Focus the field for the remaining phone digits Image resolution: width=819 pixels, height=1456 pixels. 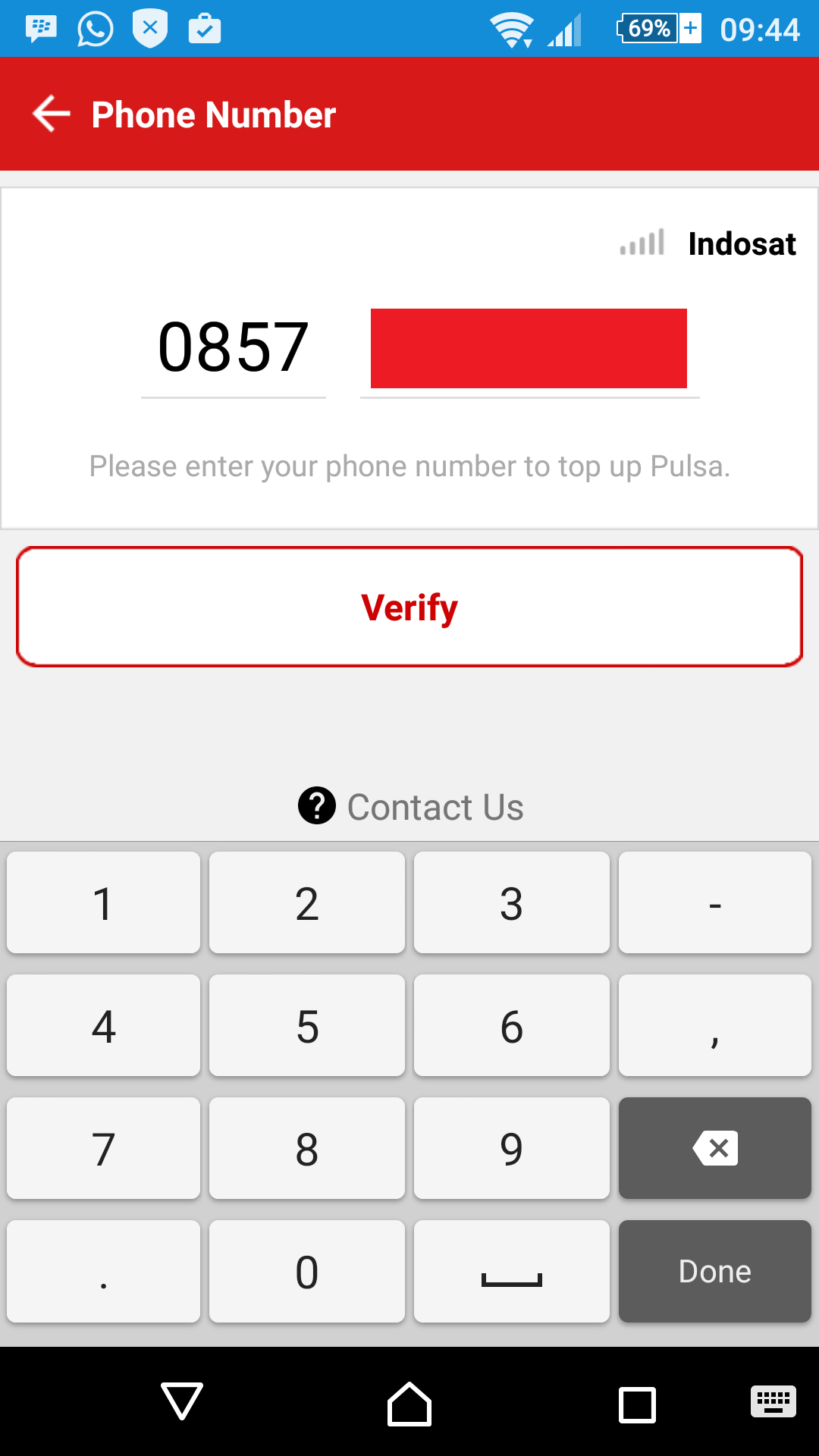(529, 350)
